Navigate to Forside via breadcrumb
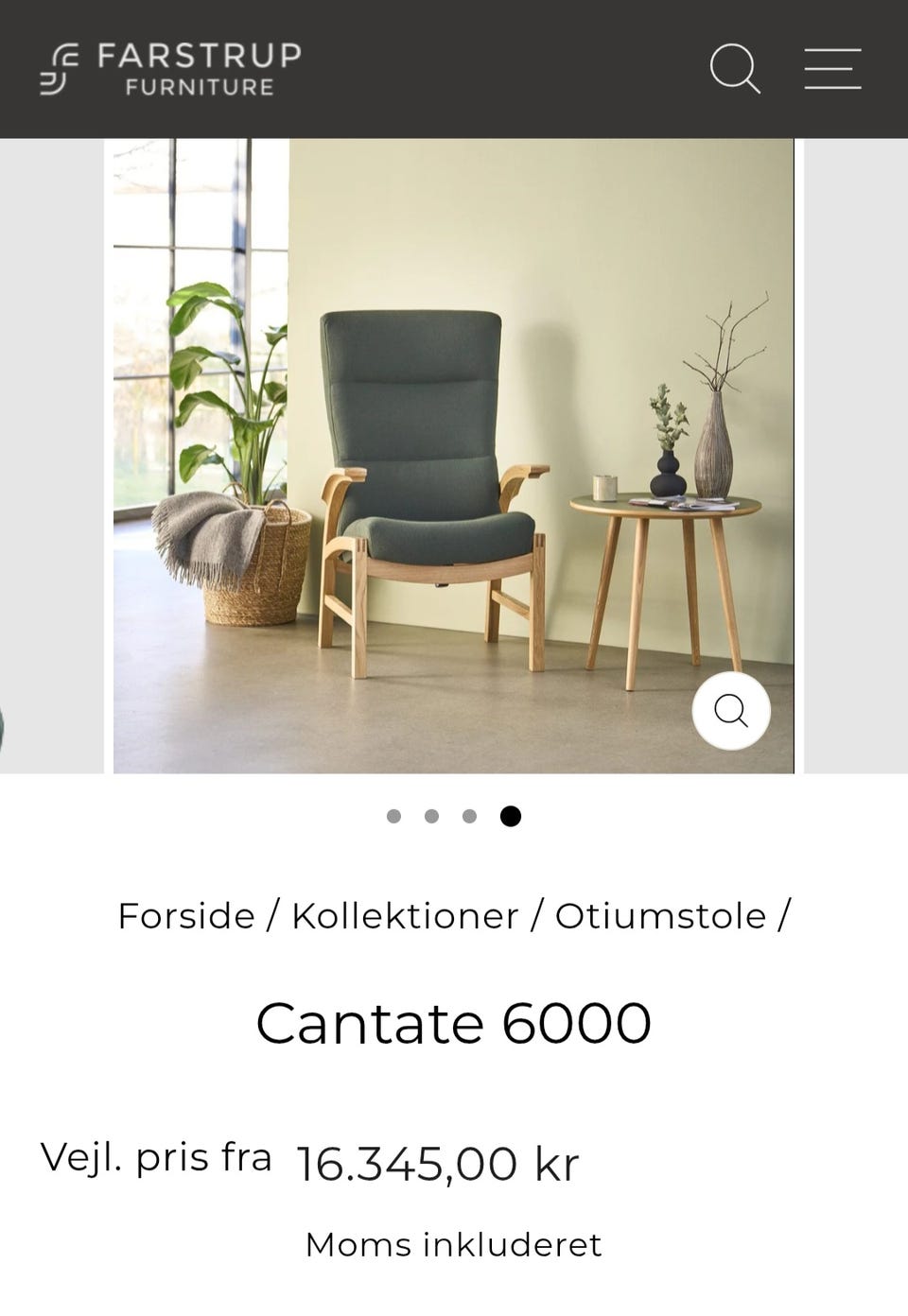Screen dimensions: 908x1316 pos(185,915)
